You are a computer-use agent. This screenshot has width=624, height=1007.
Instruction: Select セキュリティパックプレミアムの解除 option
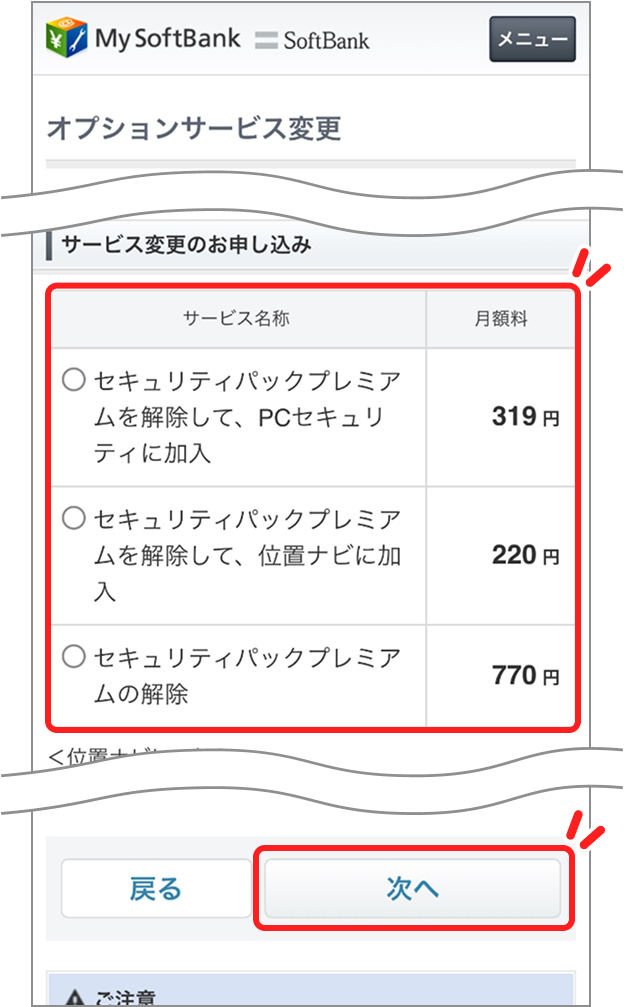point(74,657)
